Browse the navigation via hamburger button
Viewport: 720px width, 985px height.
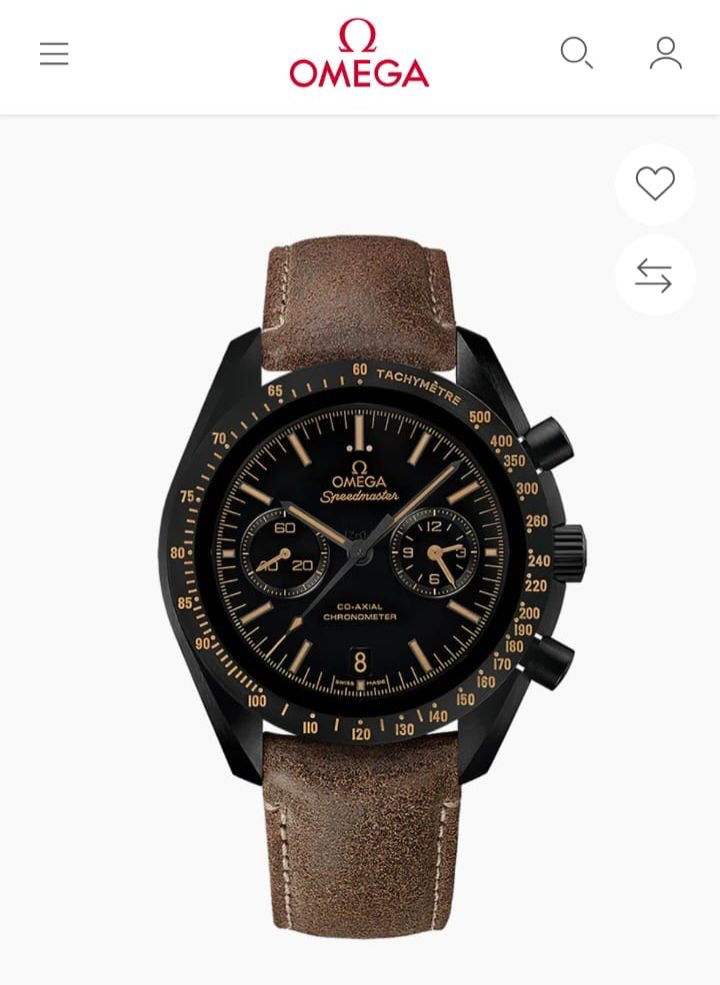click(x=54, y=53)
